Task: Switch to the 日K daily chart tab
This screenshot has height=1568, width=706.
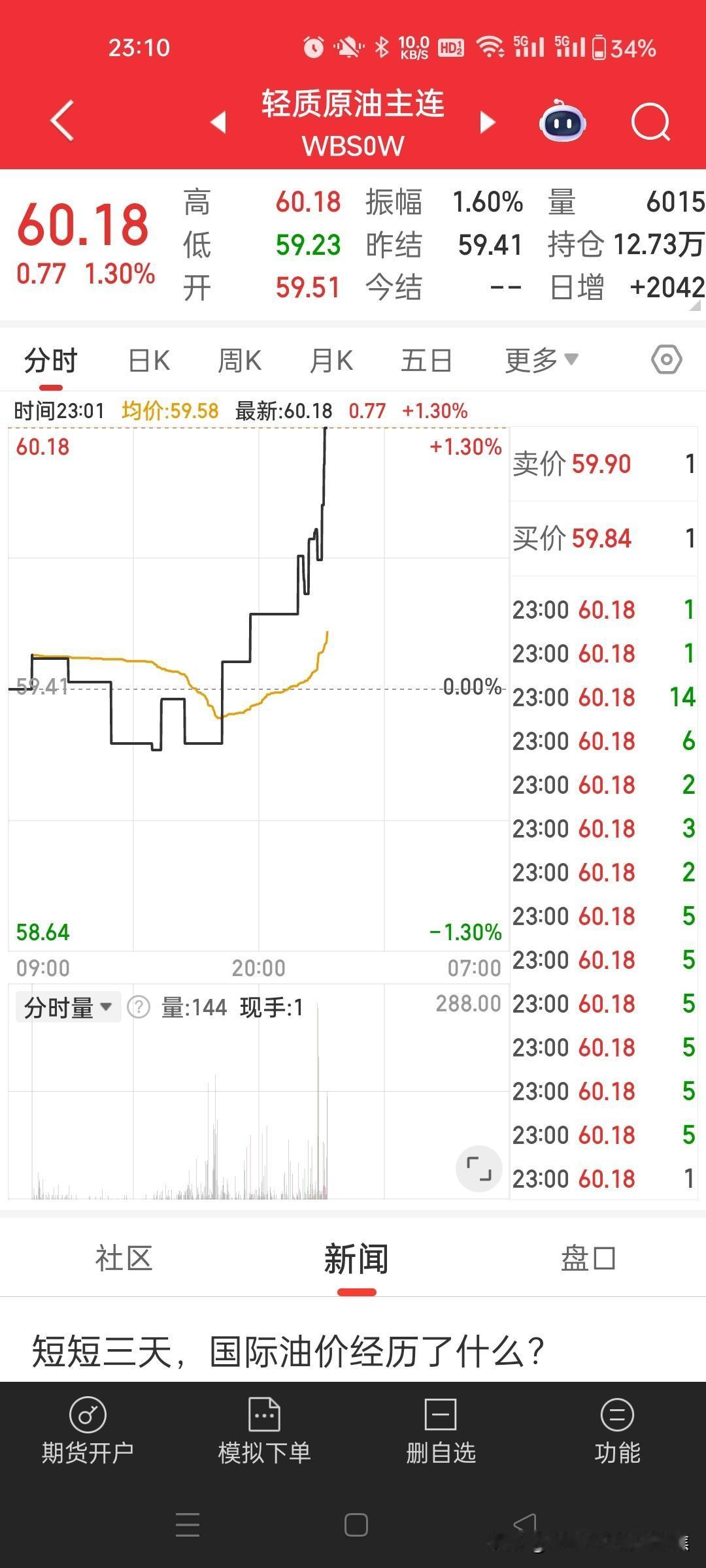Action: point(148,359)
